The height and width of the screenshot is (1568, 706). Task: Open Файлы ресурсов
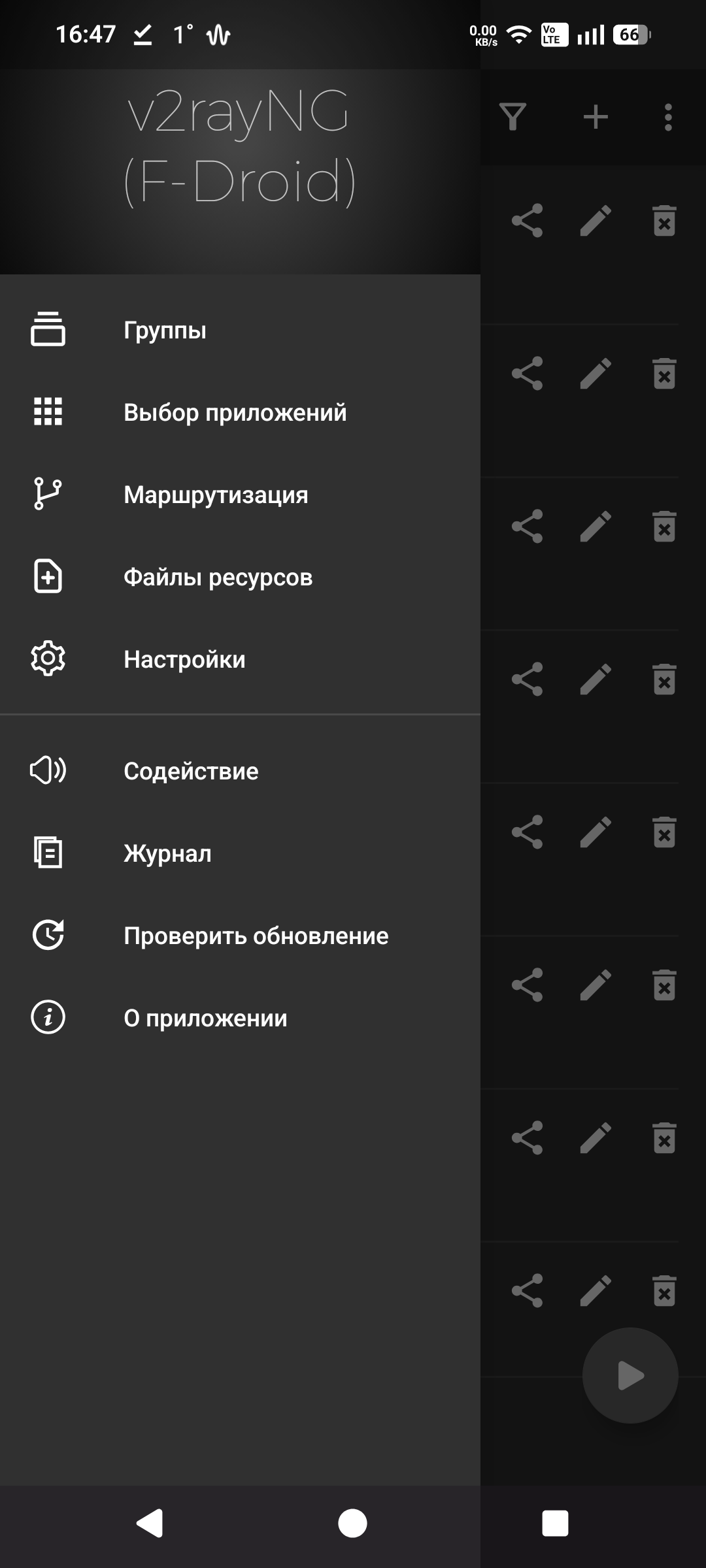[218, 577]
